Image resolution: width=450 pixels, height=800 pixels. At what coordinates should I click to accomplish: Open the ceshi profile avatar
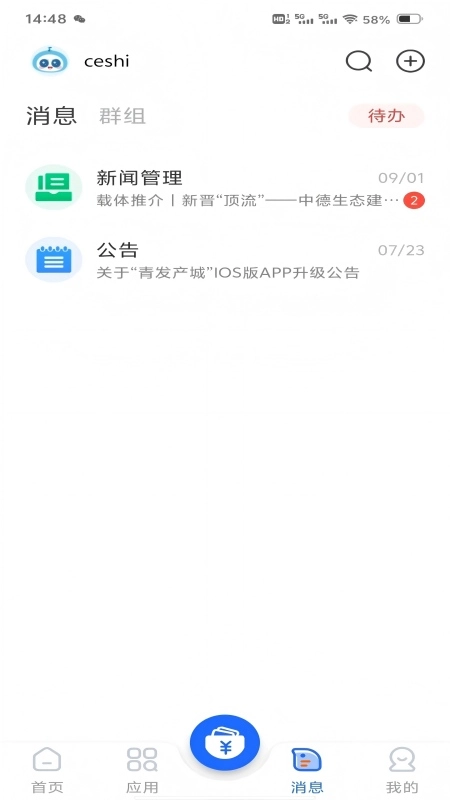coord(50,61)
